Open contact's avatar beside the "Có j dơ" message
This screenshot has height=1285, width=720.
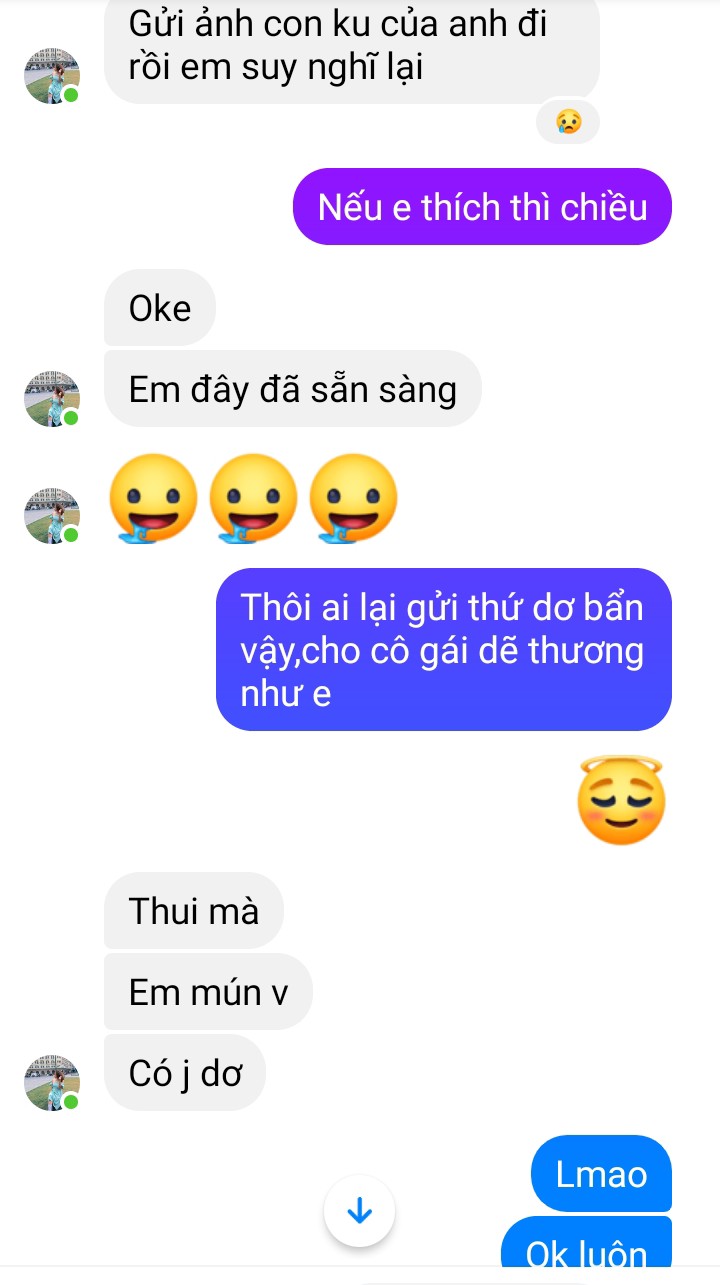point(52,1082)
